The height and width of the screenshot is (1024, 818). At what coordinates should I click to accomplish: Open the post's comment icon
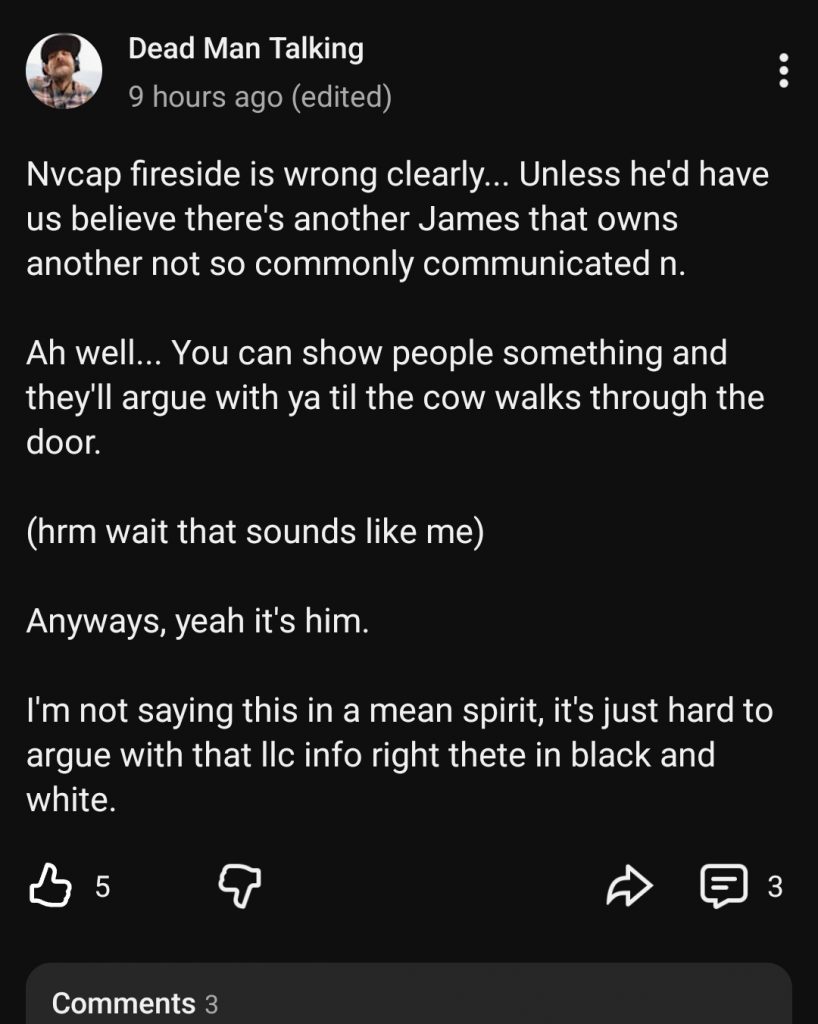tap(723, 885)
